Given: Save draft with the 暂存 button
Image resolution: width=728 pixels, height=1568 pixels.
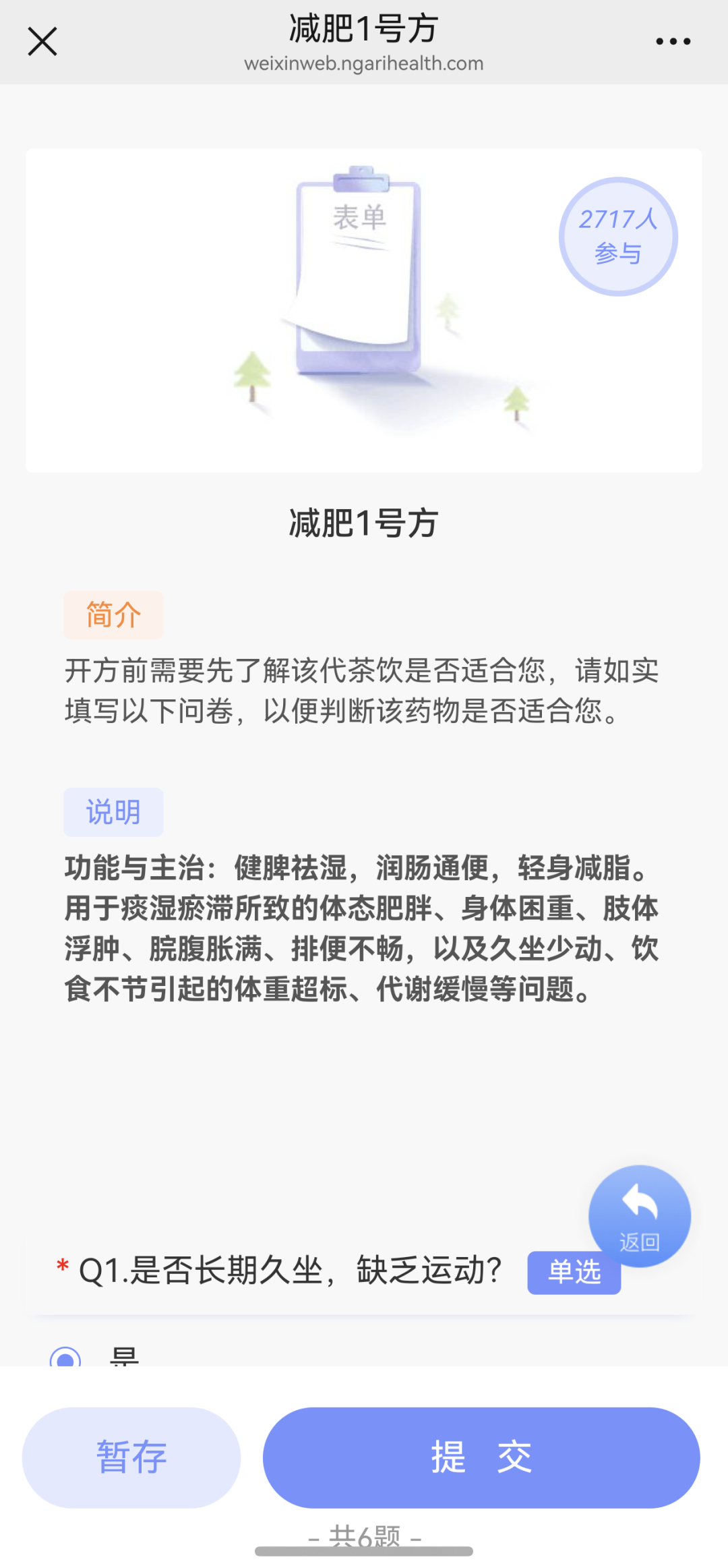Looking at the screenshot, I should (x=131, y=1457).
